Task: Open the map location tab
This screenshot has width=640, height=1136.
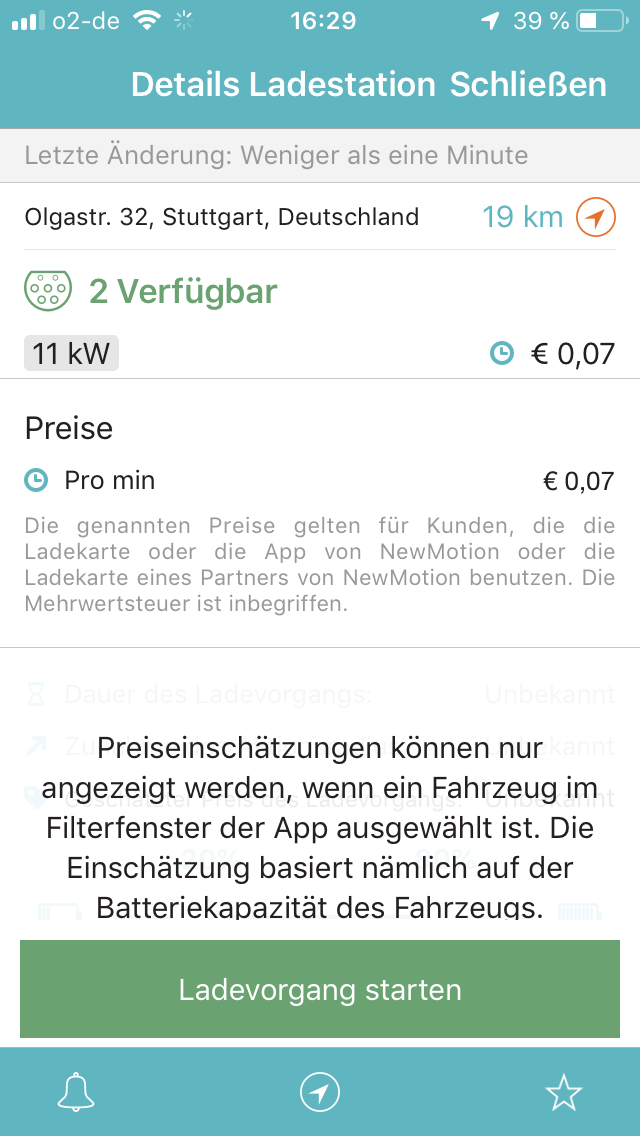Action: pos(320,1093)
